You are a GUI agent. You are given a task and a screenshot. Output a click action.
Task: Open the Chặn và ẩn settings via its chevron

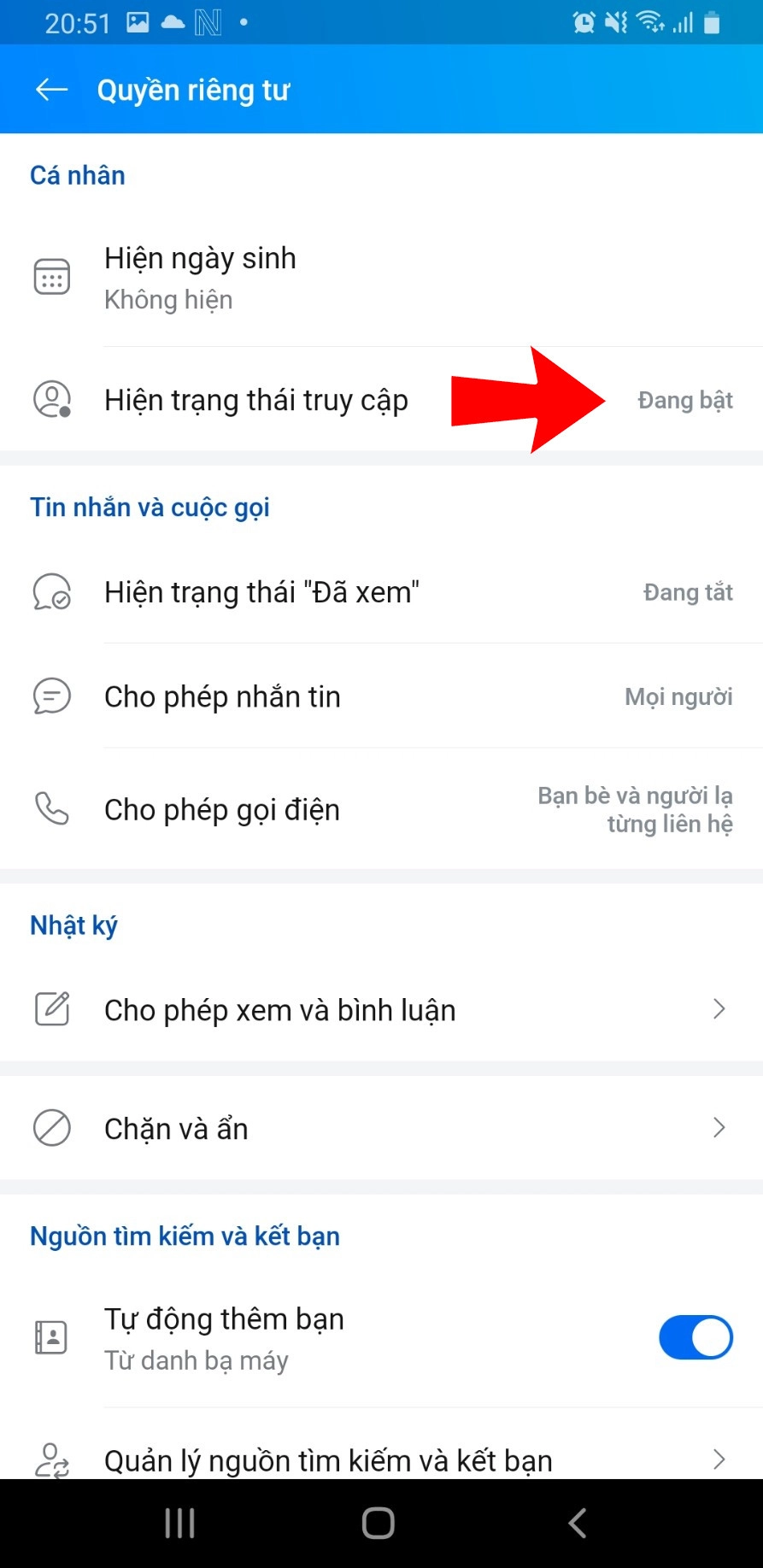(720, 1128)
